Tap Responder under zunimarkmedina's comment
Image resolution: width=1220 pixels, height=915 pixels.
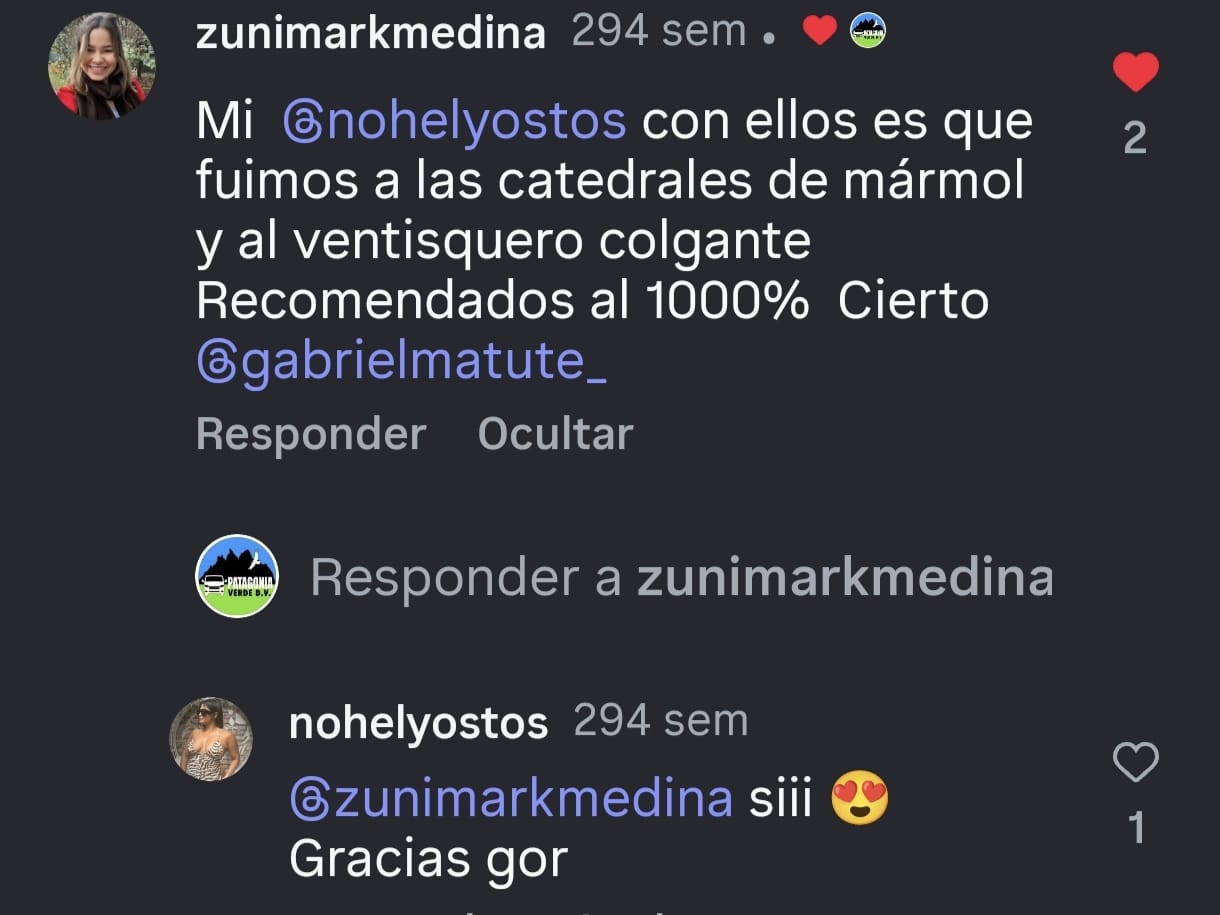coord(311,434)
